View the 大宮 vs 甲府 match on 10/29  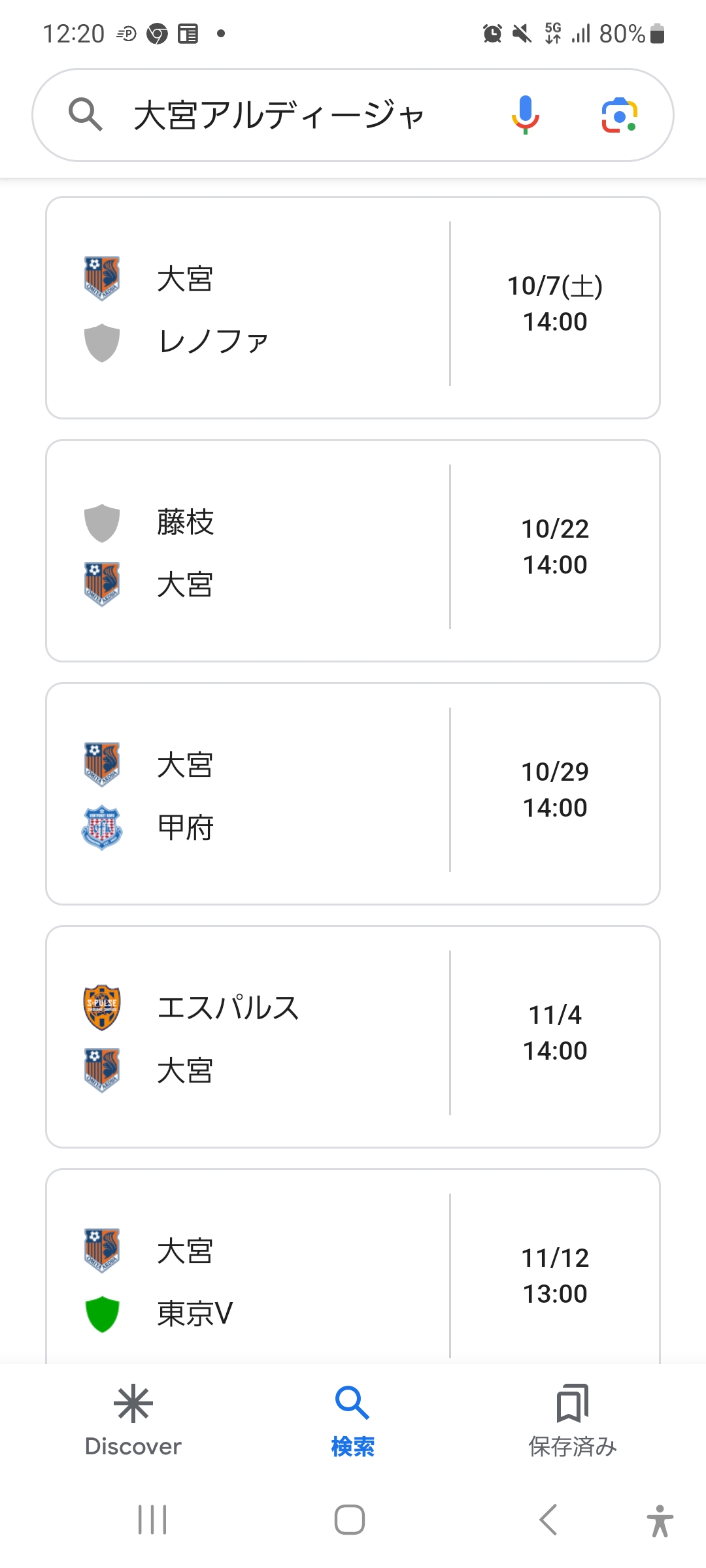point(353,794)
